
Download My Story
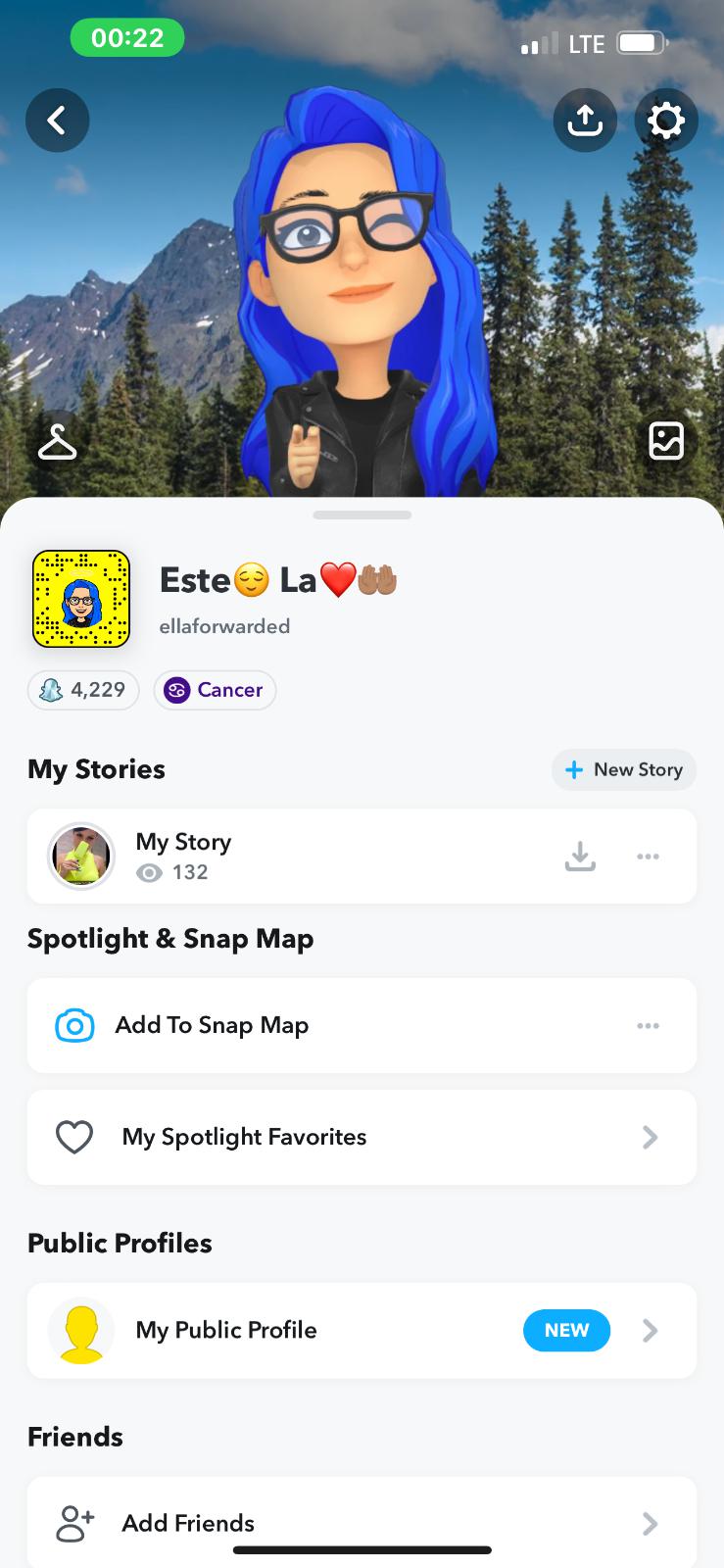(580, 856)
